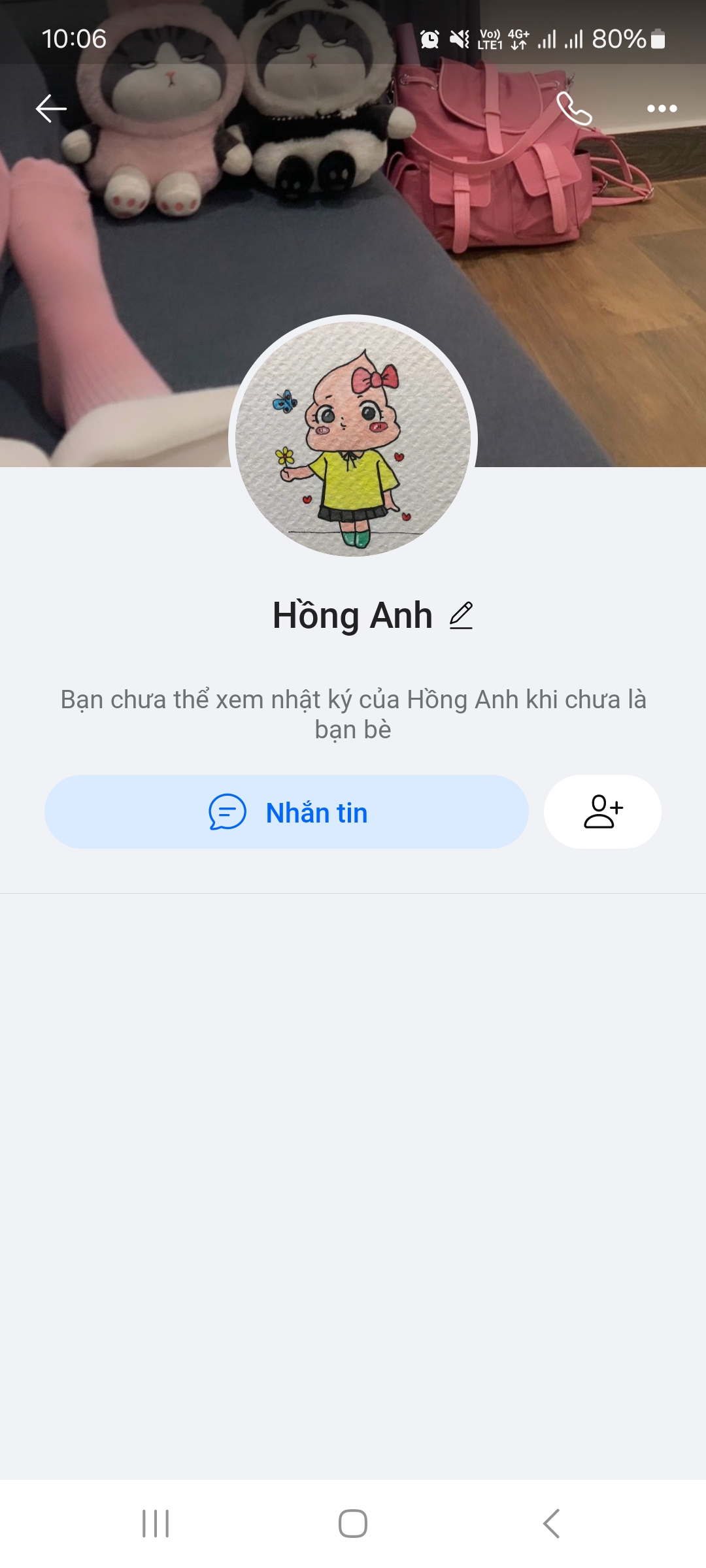Open the three-dot overflow menu
This screenshot has height=1568, width=706.
(662, 108)
